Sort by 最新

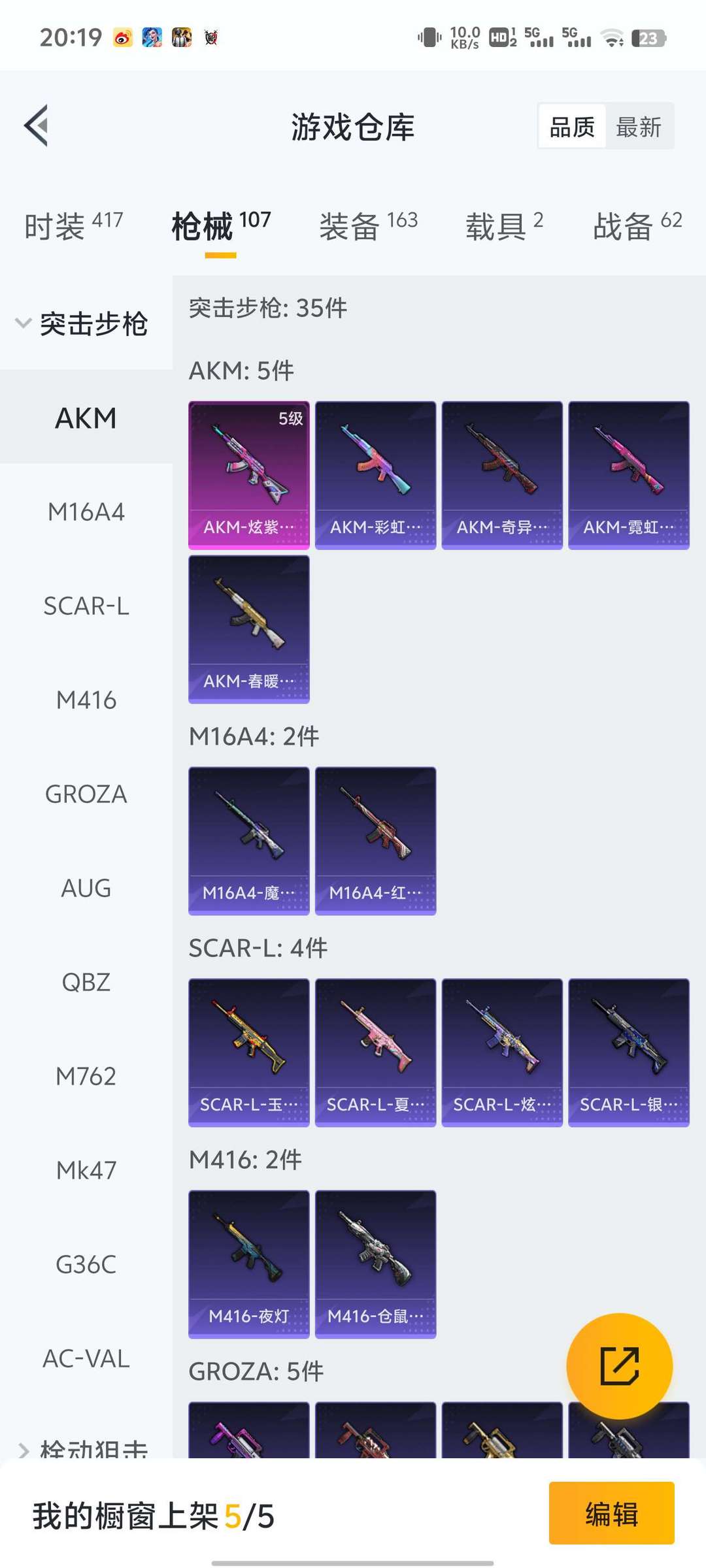[x=639, y=127]
